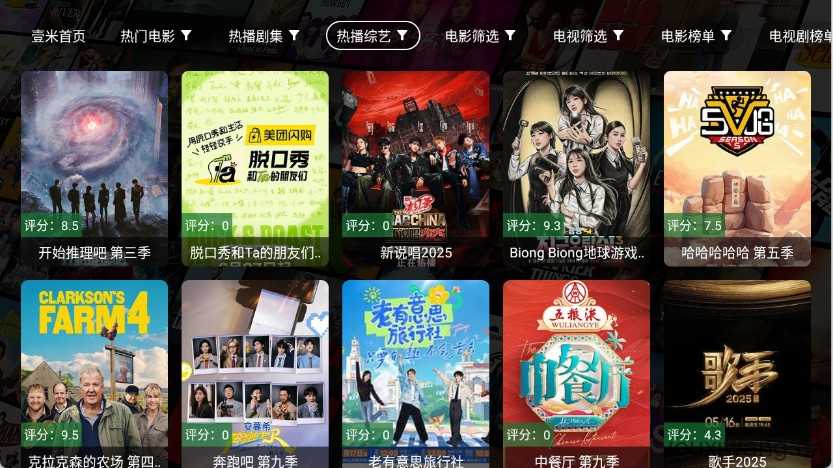This screenshot has width=833, height=468.
Task: Tap Biong Biong地球游戏 show card
Action: click(x=577, y=160)
